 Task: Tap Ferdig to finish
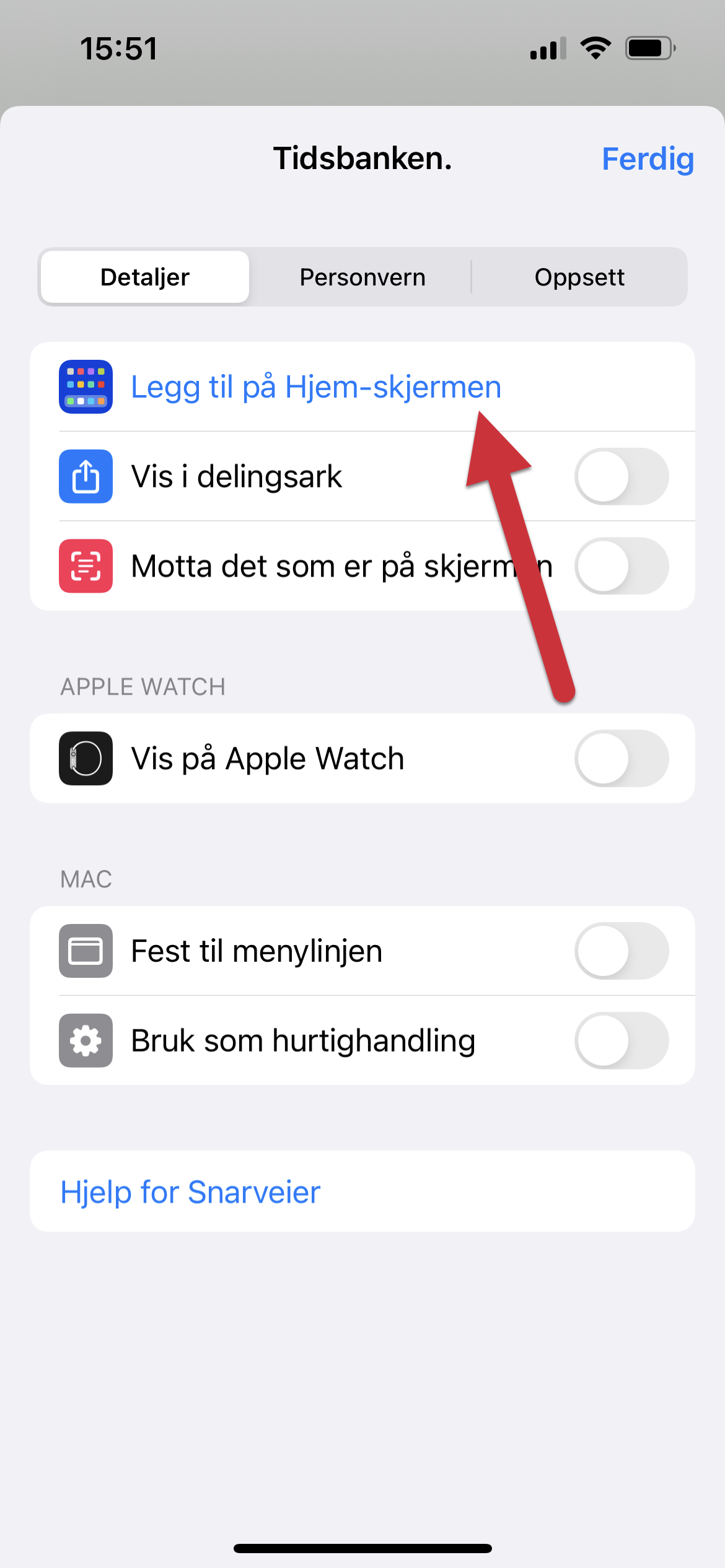click(x=648, y=159)
